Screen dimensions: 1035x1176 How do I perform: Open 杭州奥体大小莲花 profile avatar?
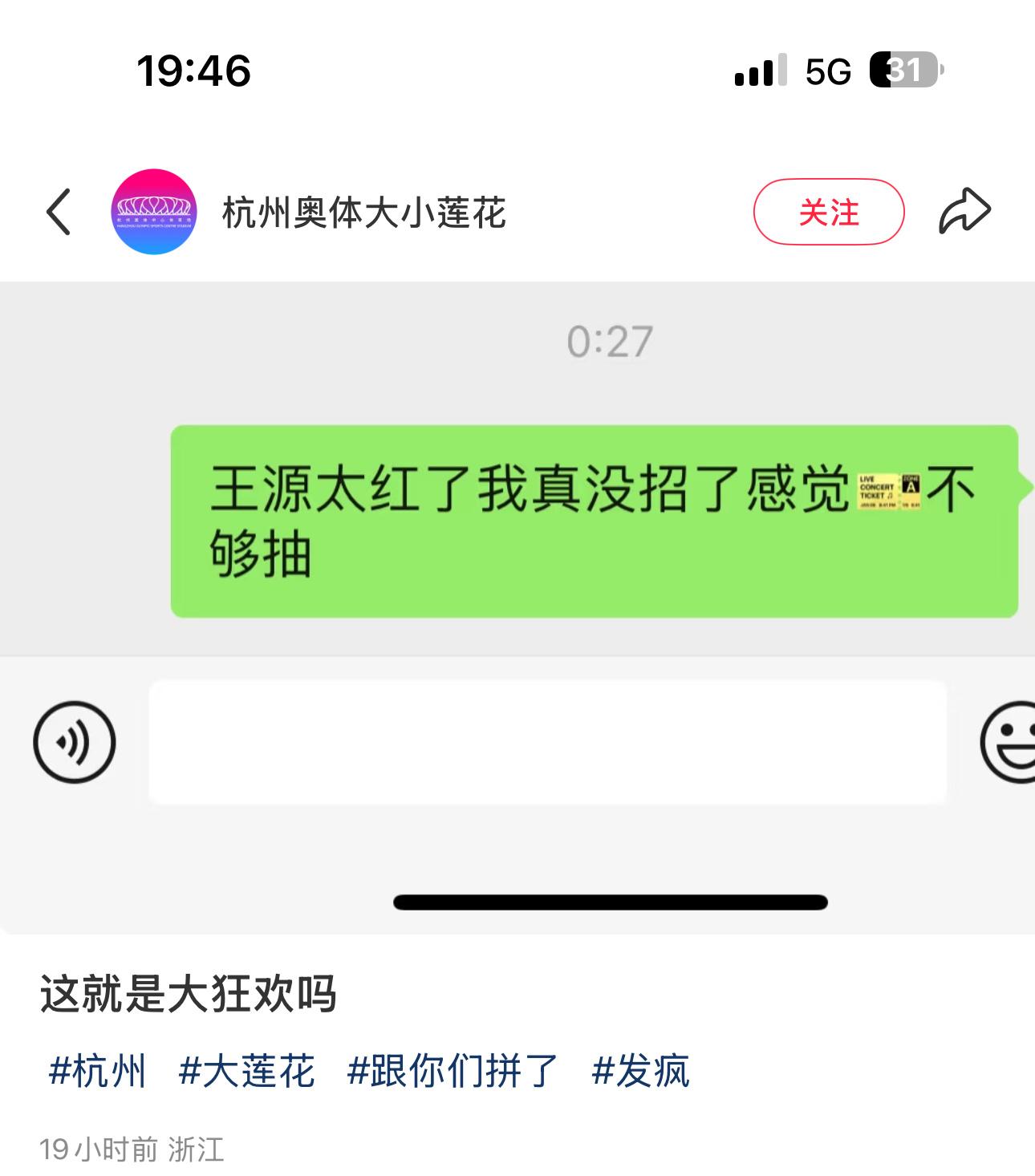pos(153,213)
